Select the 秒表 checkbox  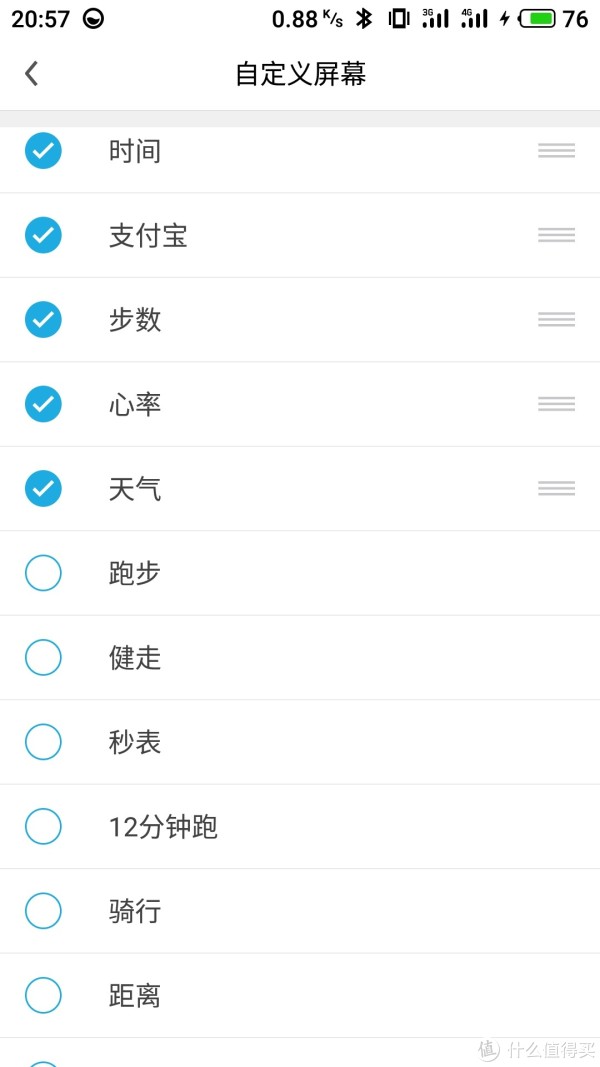tap(43, 742)
